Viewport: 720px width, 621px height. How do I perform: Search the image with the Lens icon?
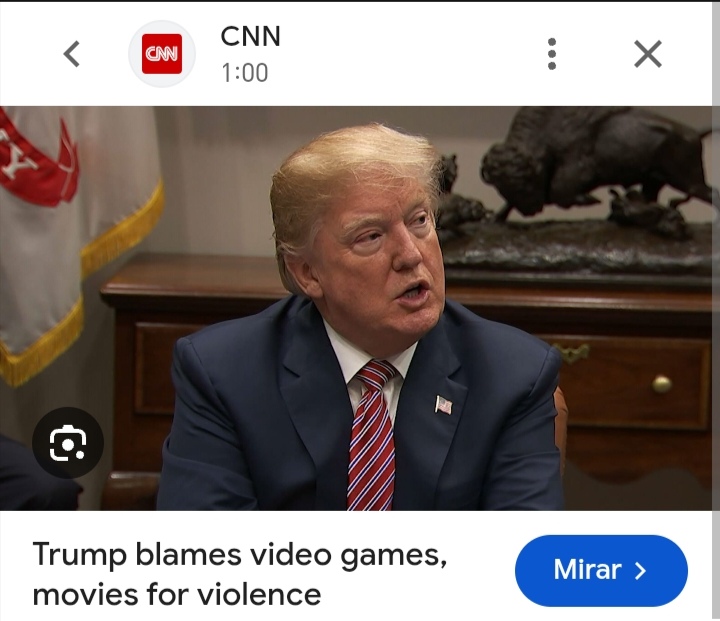tap(68, 443)
